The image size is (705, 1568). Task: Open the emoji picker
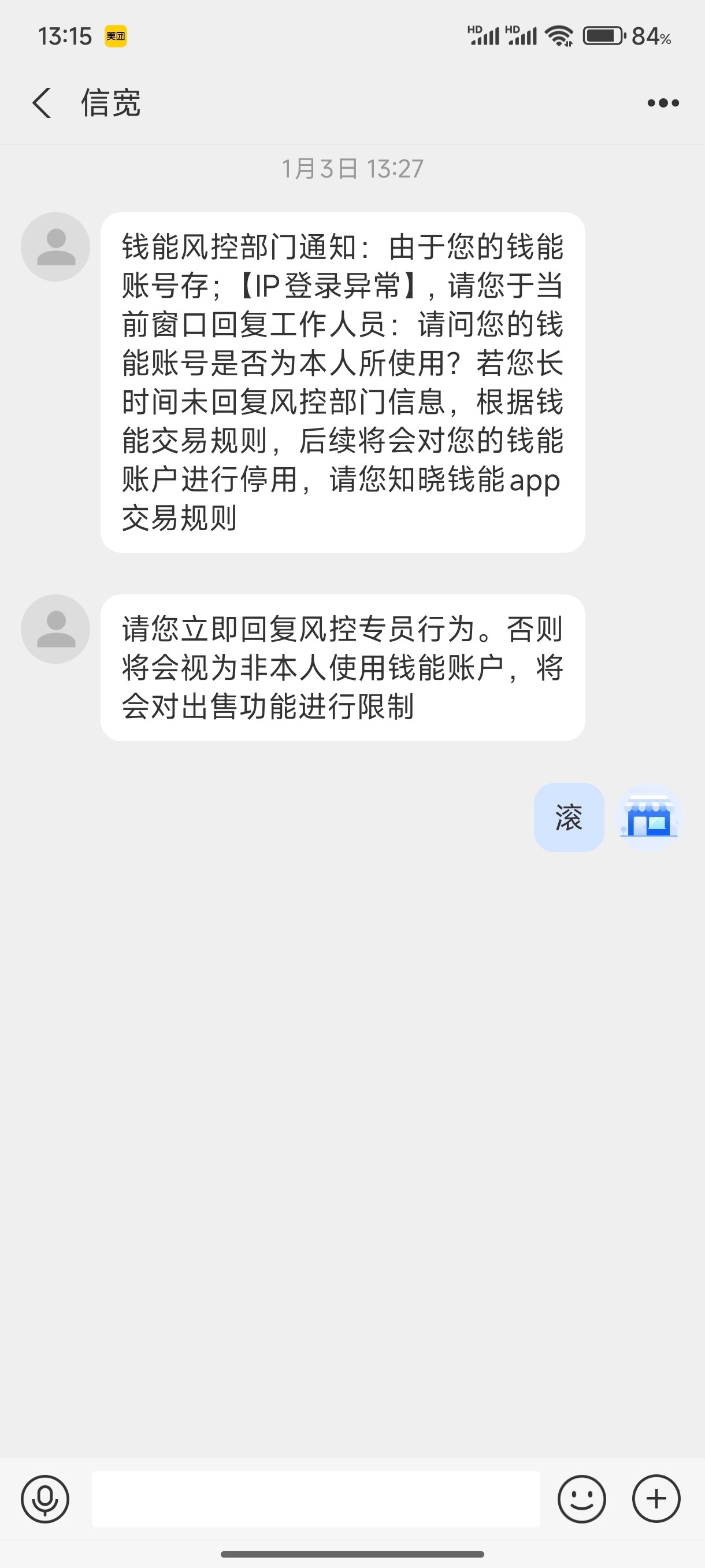pyautogui.click(x=581, y=1499)
